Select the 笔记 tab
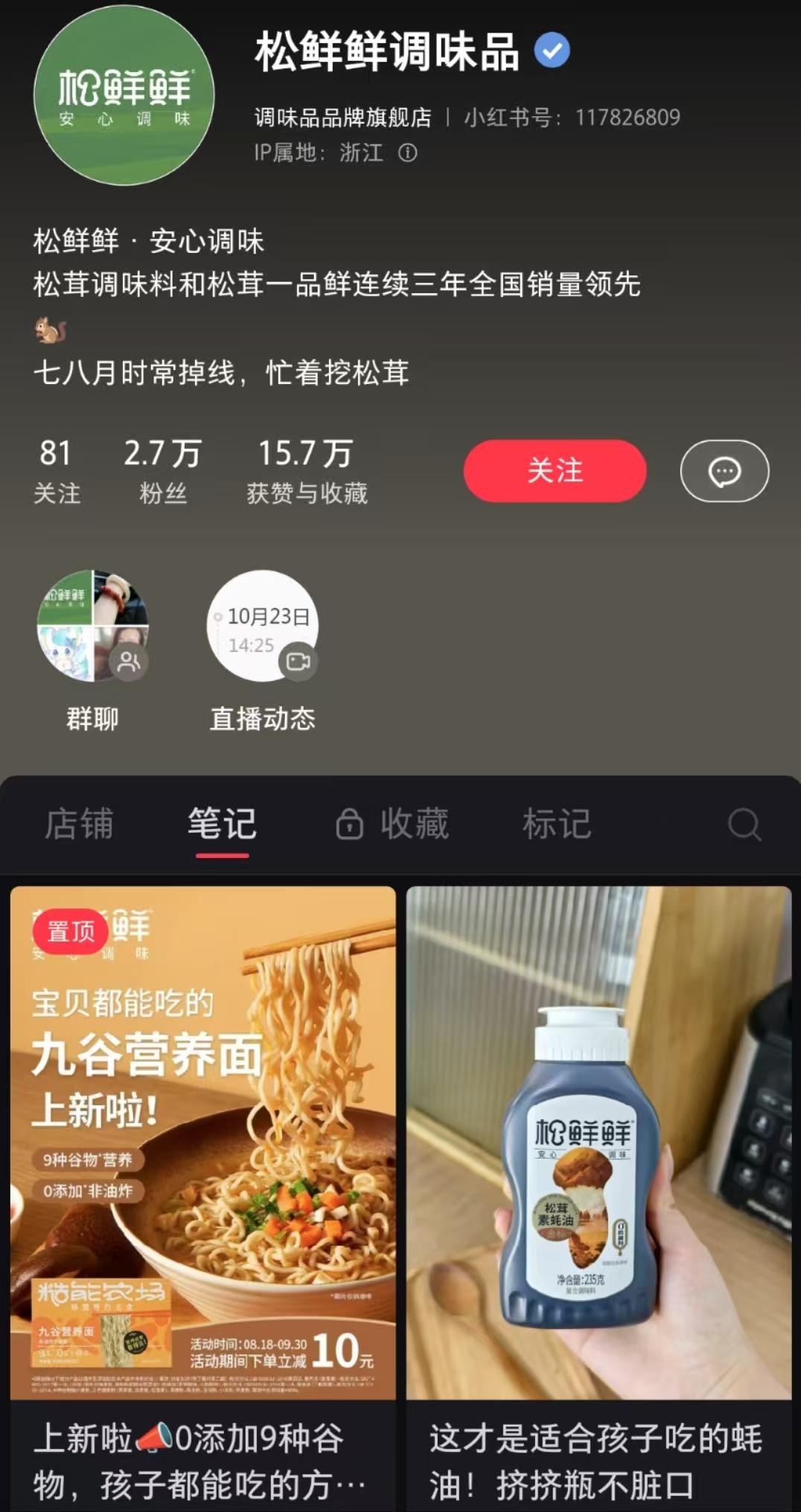The image size is (801, 1512). click(x=222, y=824)
